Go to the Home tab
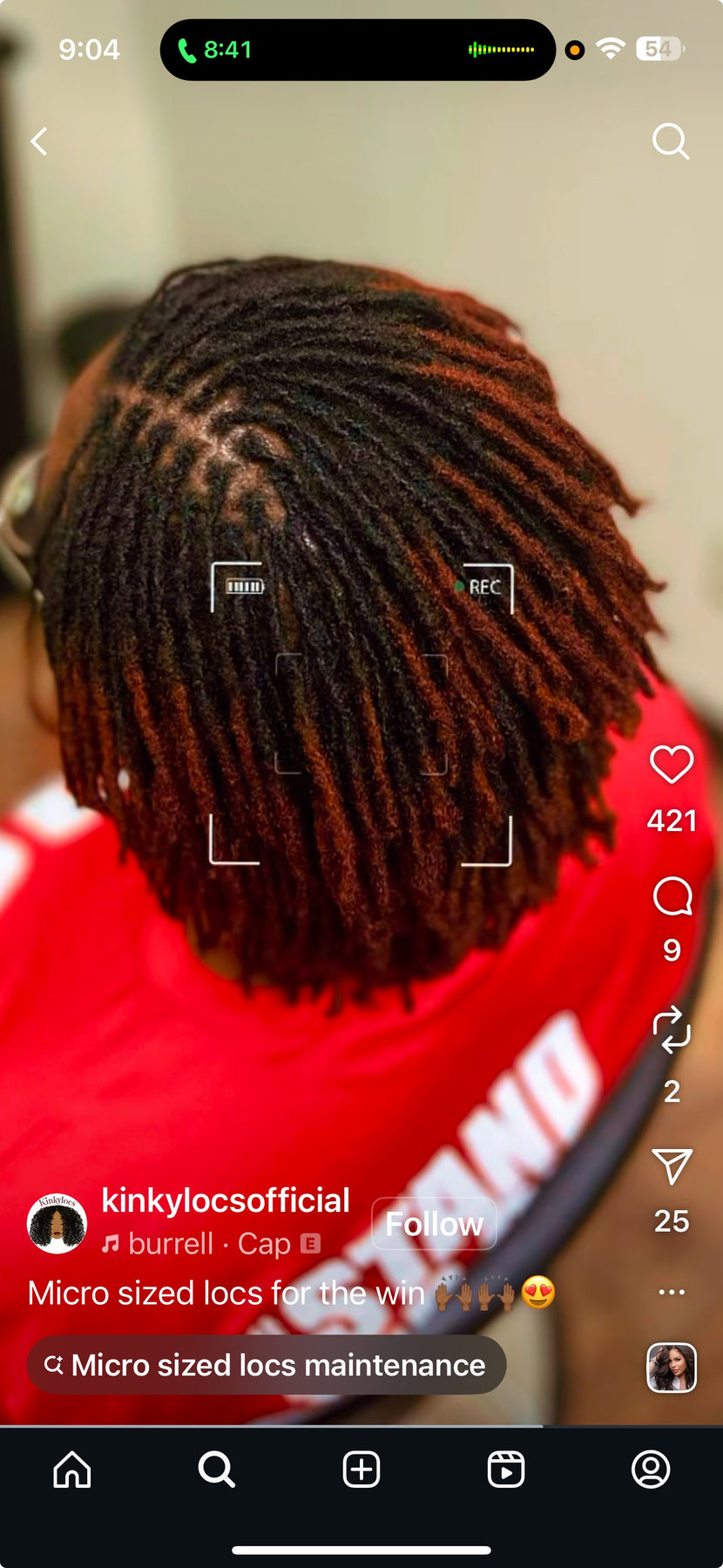Screen dimensions: 723x1568 coord(72,1470)
